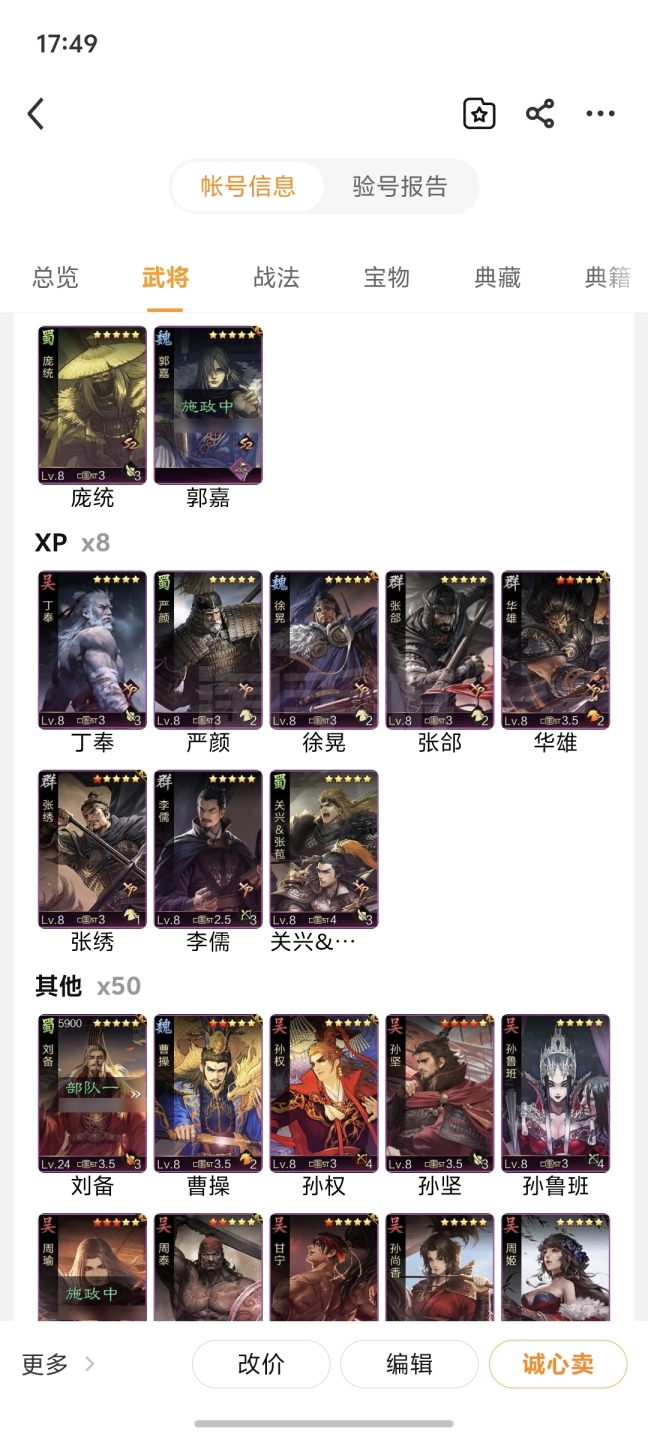Switch to the 宝物 tab
The height and width of the screenshot is (1440, 648).
pos(387,277)
